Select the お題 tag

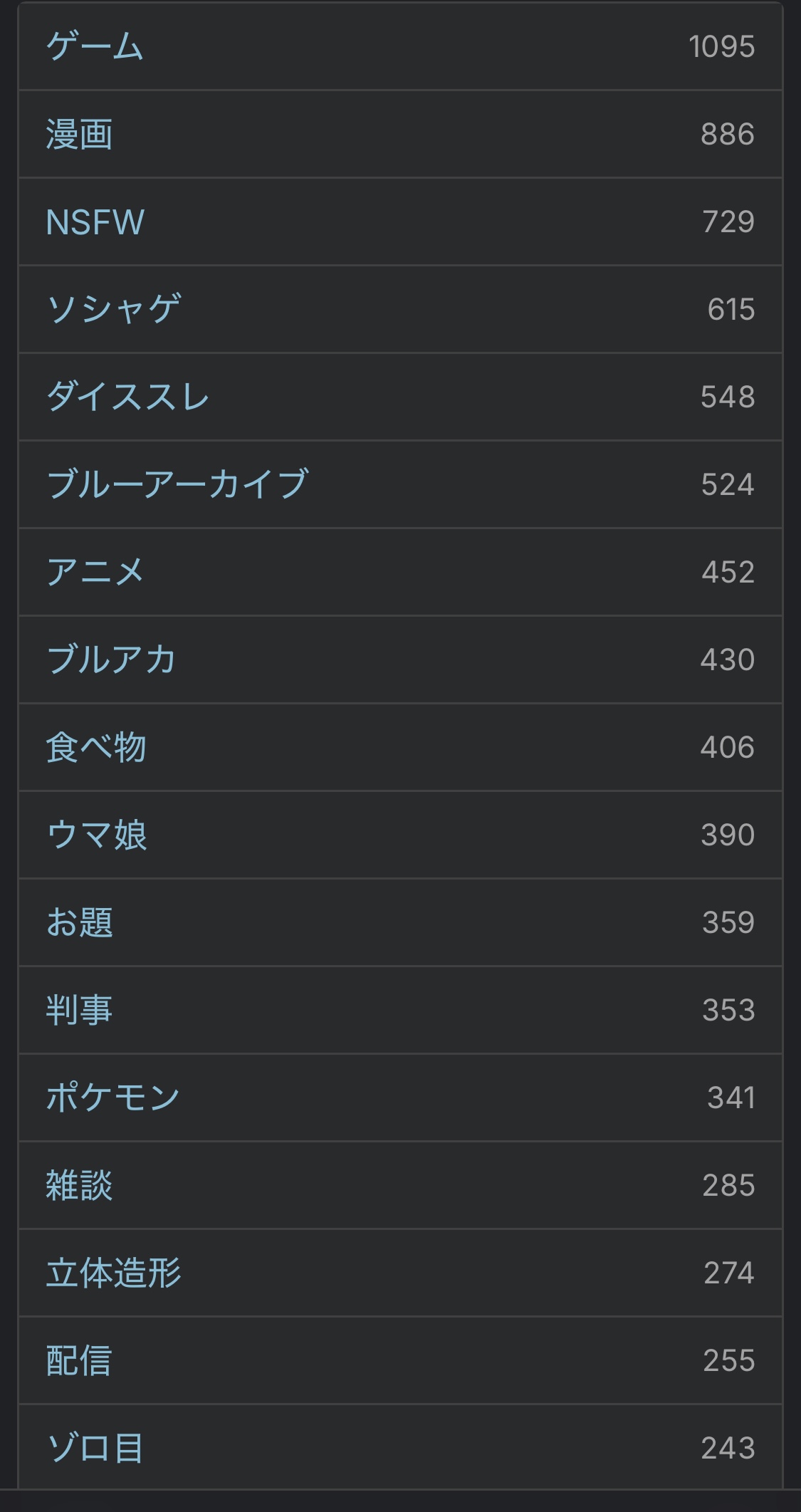[x=79, y=923]
